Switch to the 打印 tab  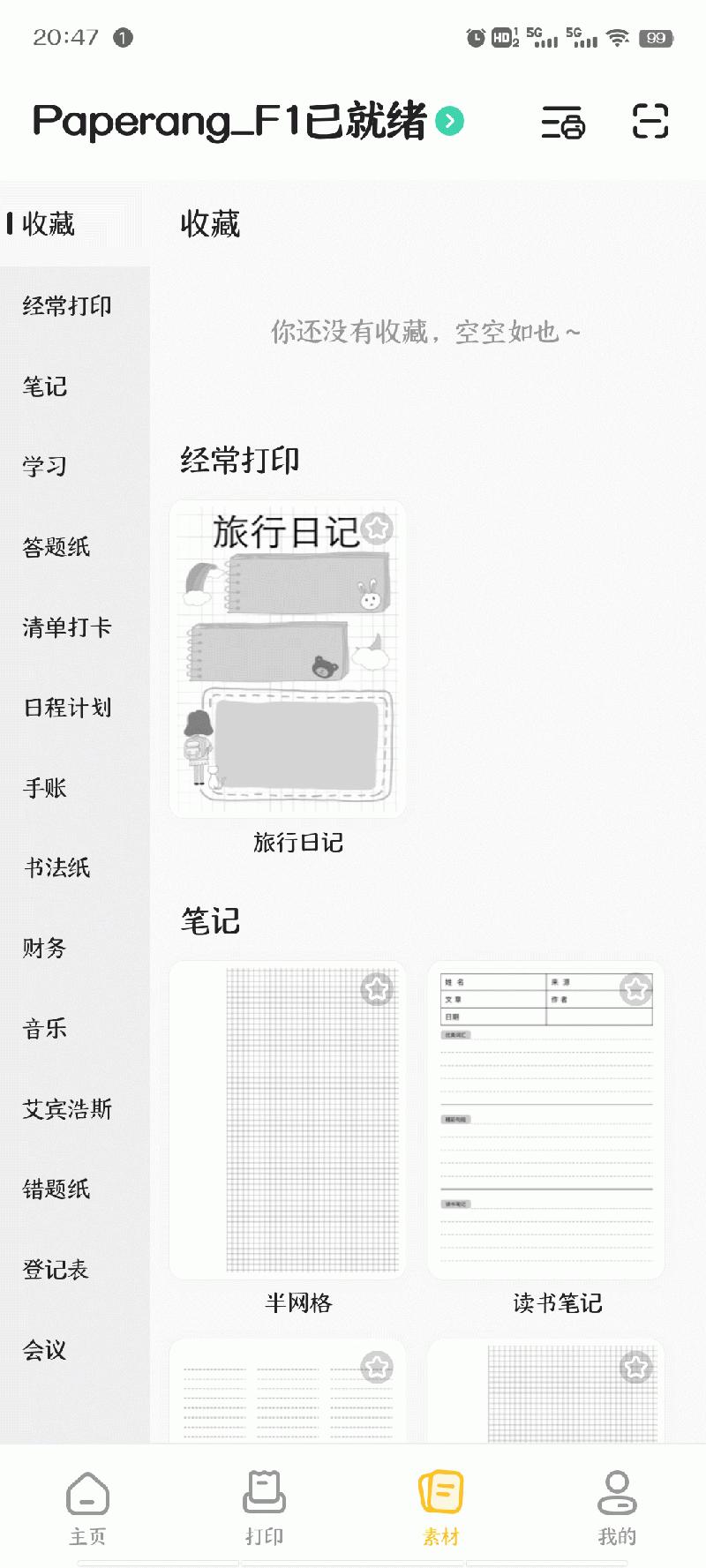click(x=264, y=1507)
